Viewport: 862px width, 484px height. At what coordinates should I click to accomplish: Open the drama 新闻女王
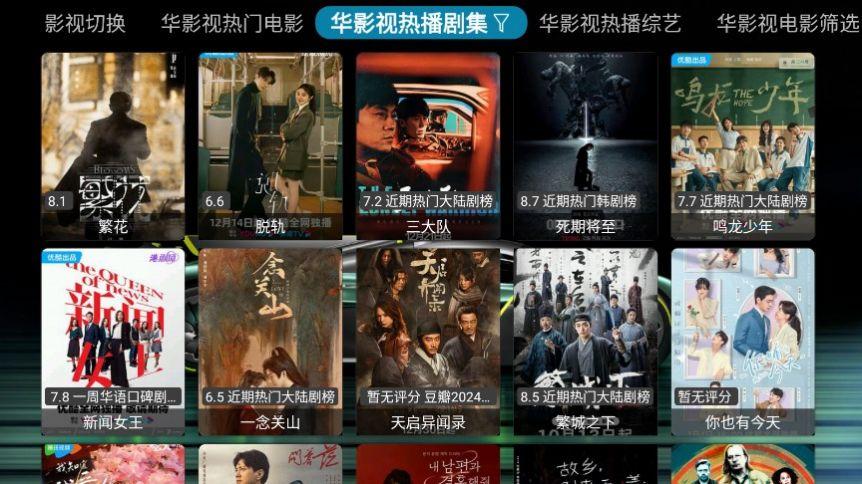tap(113, 335)
